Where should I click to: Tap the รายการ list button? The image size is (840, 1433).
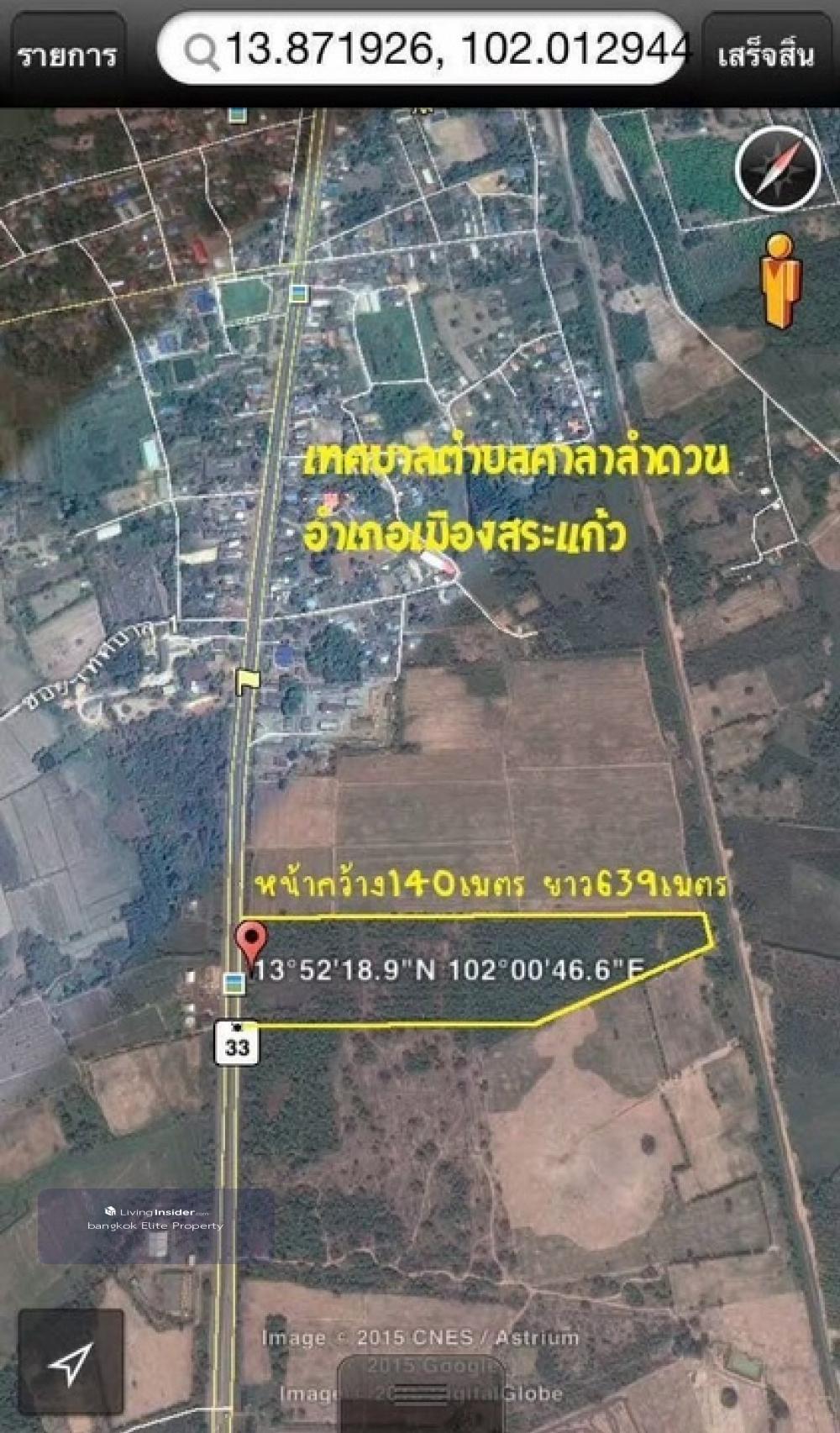coord(66,55)
